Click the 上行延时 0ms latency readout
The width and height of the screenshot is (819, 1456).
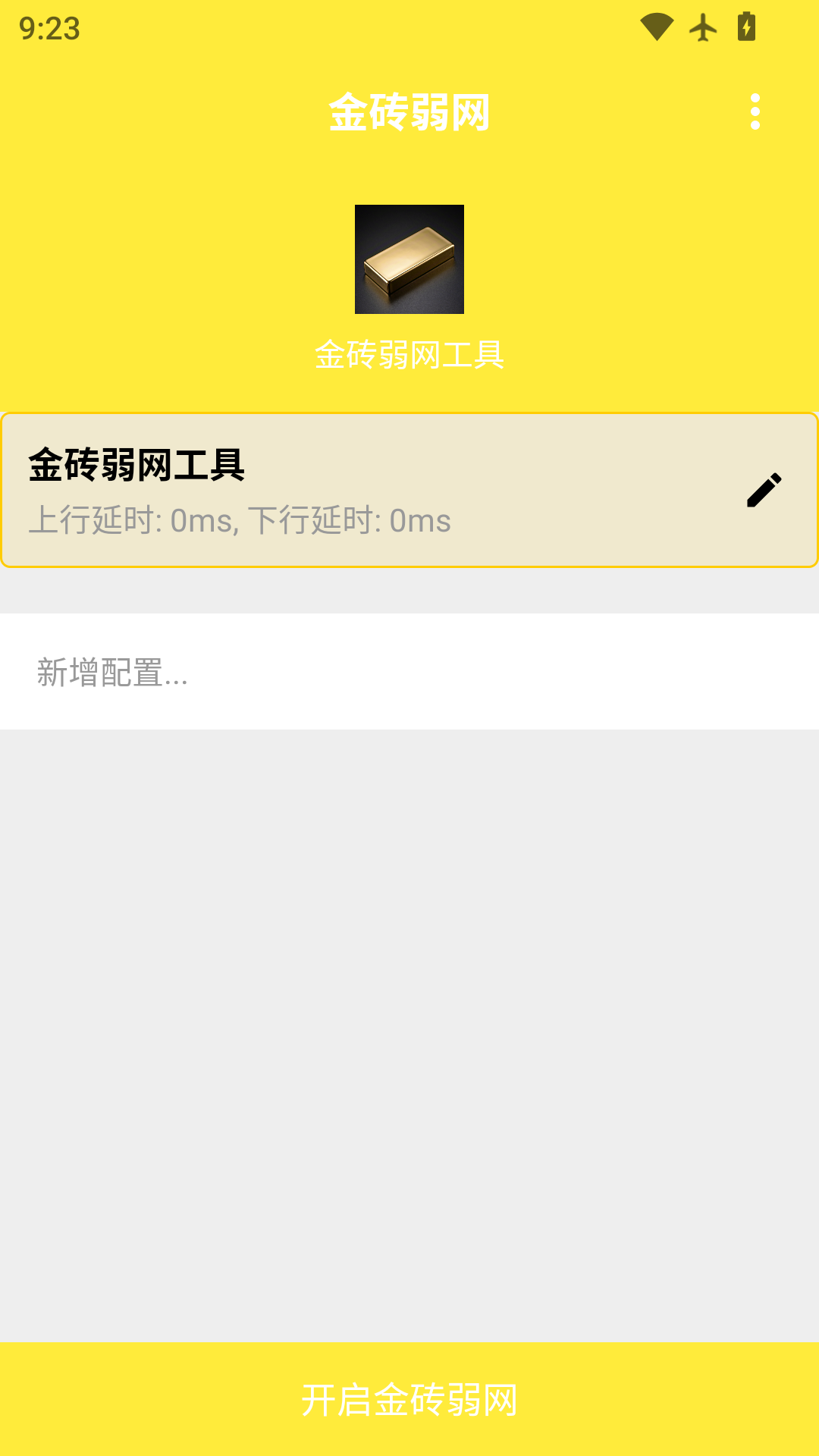click(x=240, y=521)
